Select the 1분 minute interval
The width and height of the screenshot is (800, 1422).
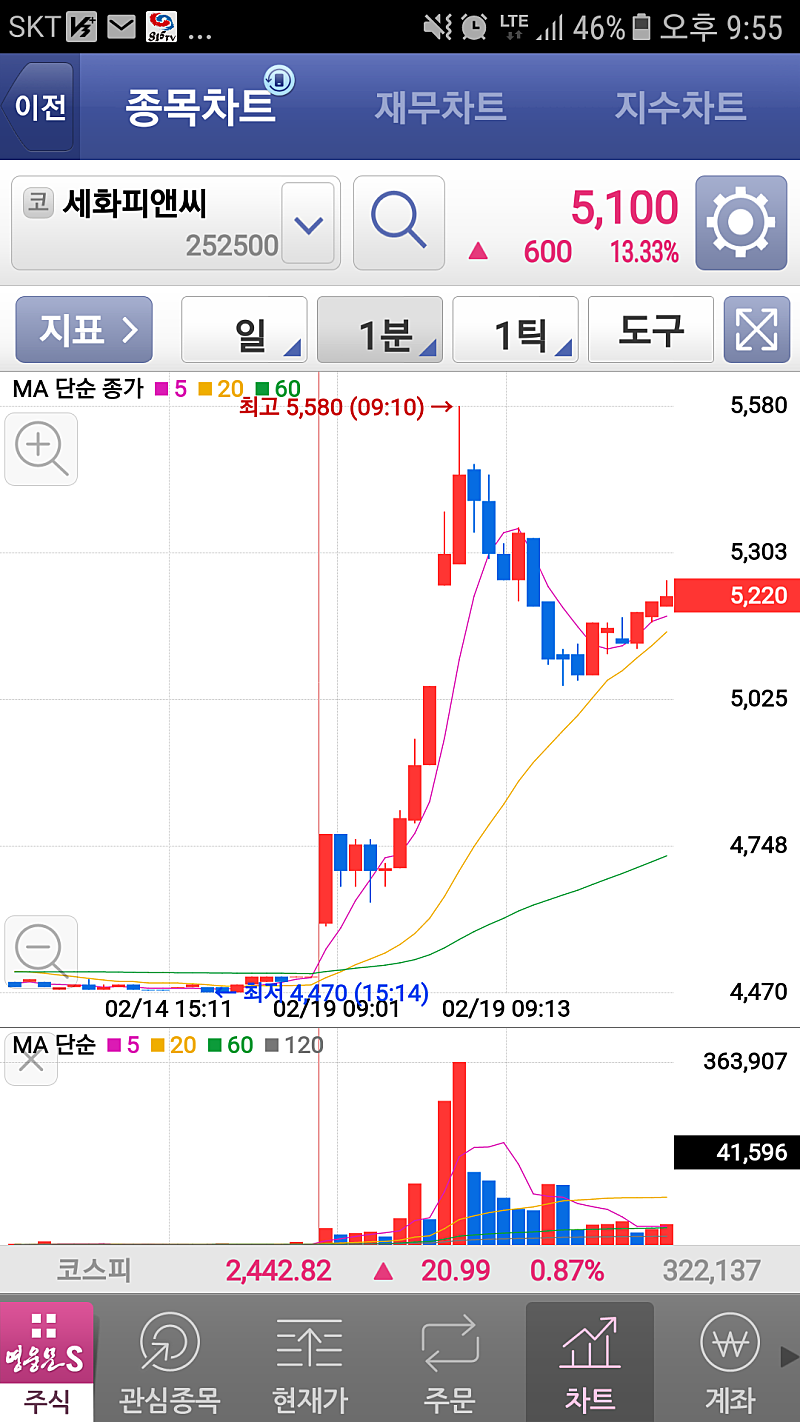tap(380, 330)
